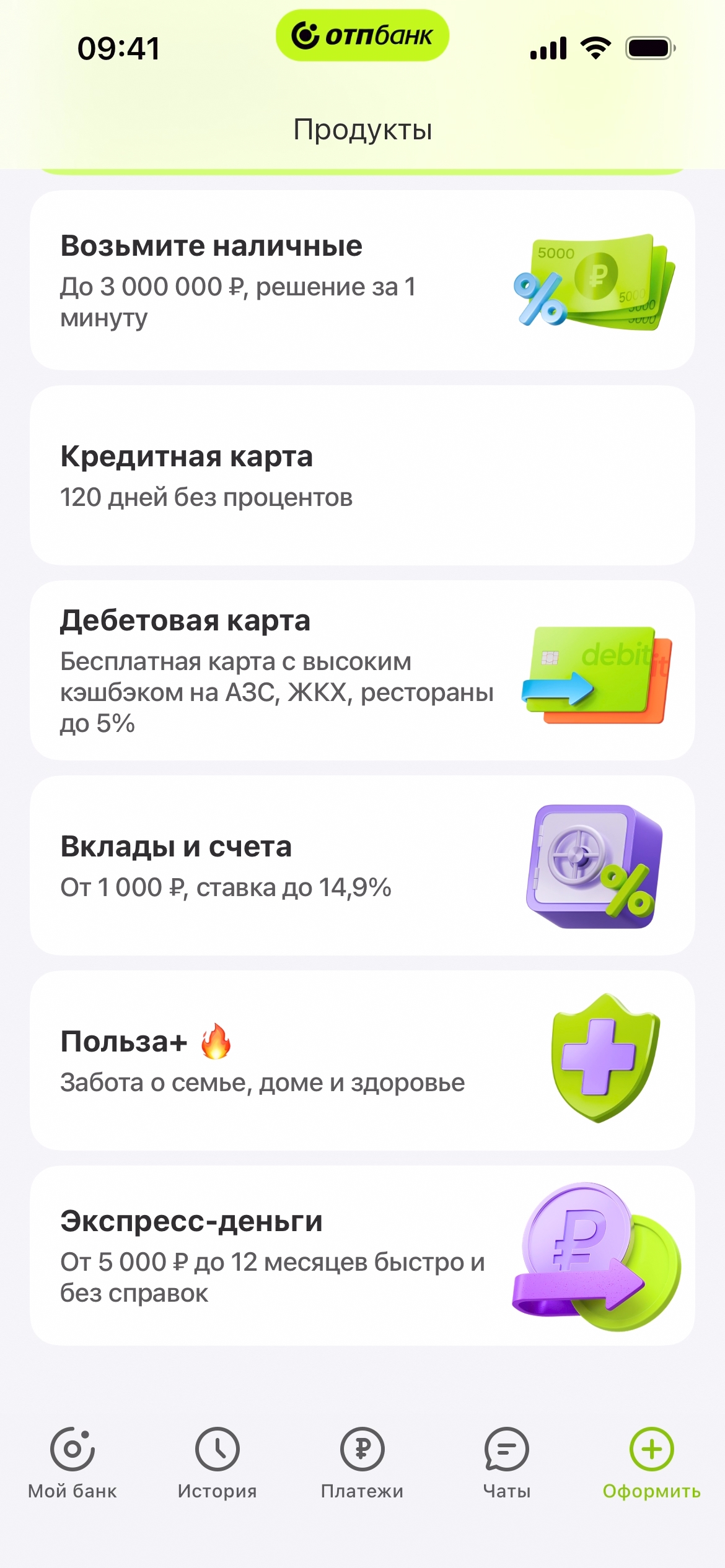
Task: Open the Платежи tab
Action: pyautogui.click(x=362, y=1463)
